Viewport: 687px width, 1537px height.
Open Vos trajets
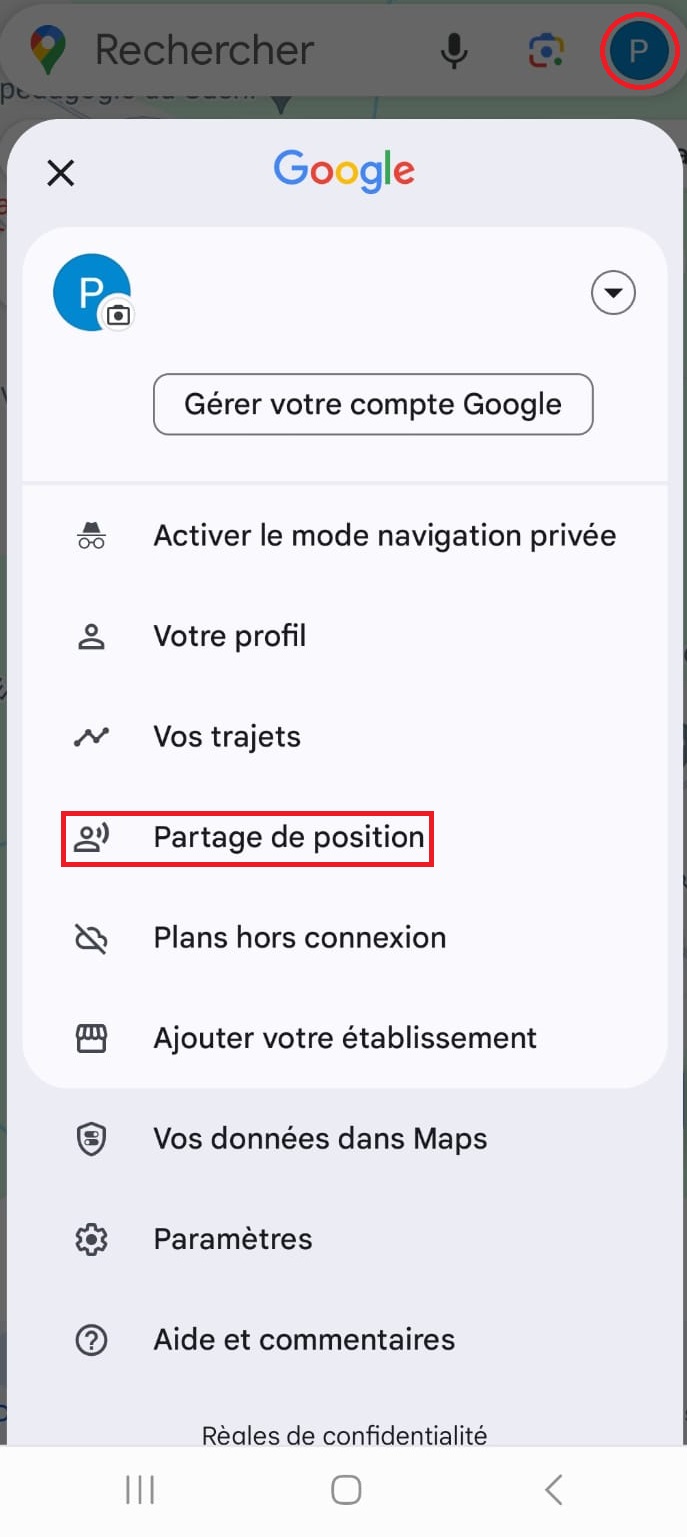[x=344, y=737]
